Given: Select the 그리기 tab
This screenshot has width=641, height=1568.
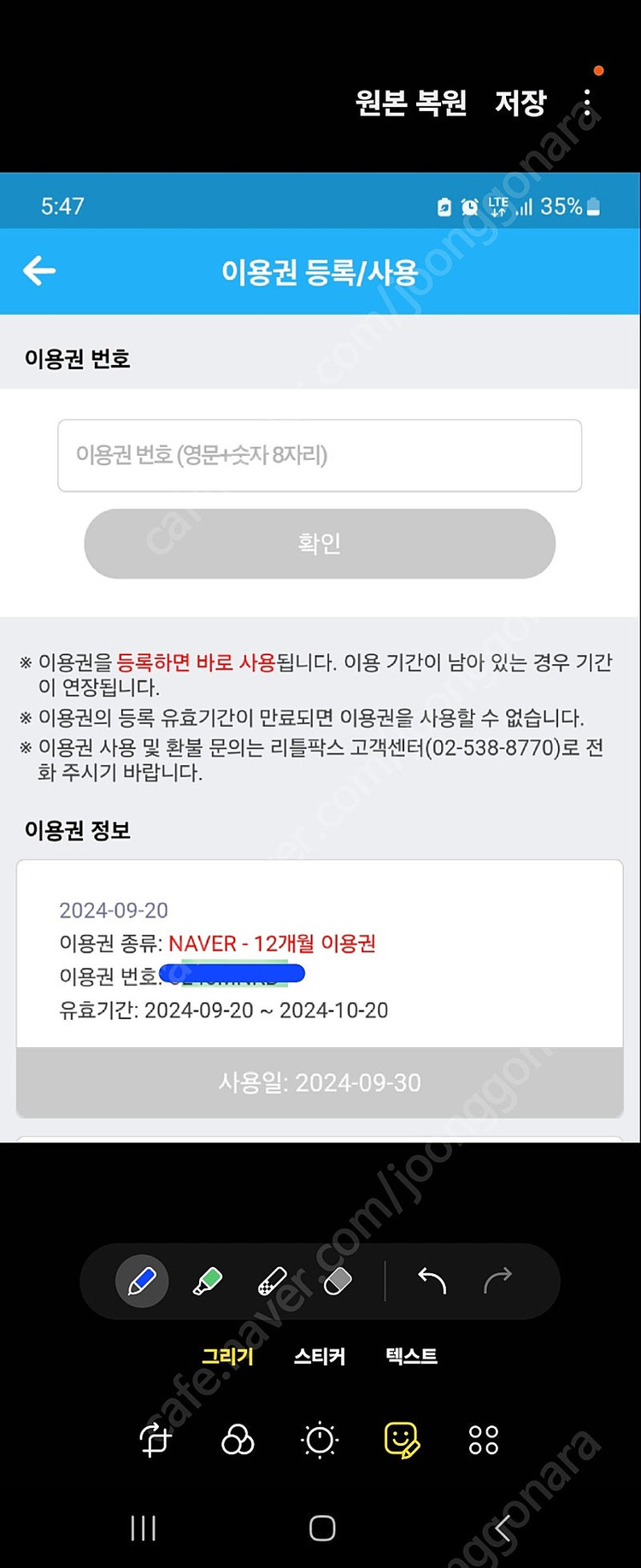Looking at the screenshot, I should 228,1356.
